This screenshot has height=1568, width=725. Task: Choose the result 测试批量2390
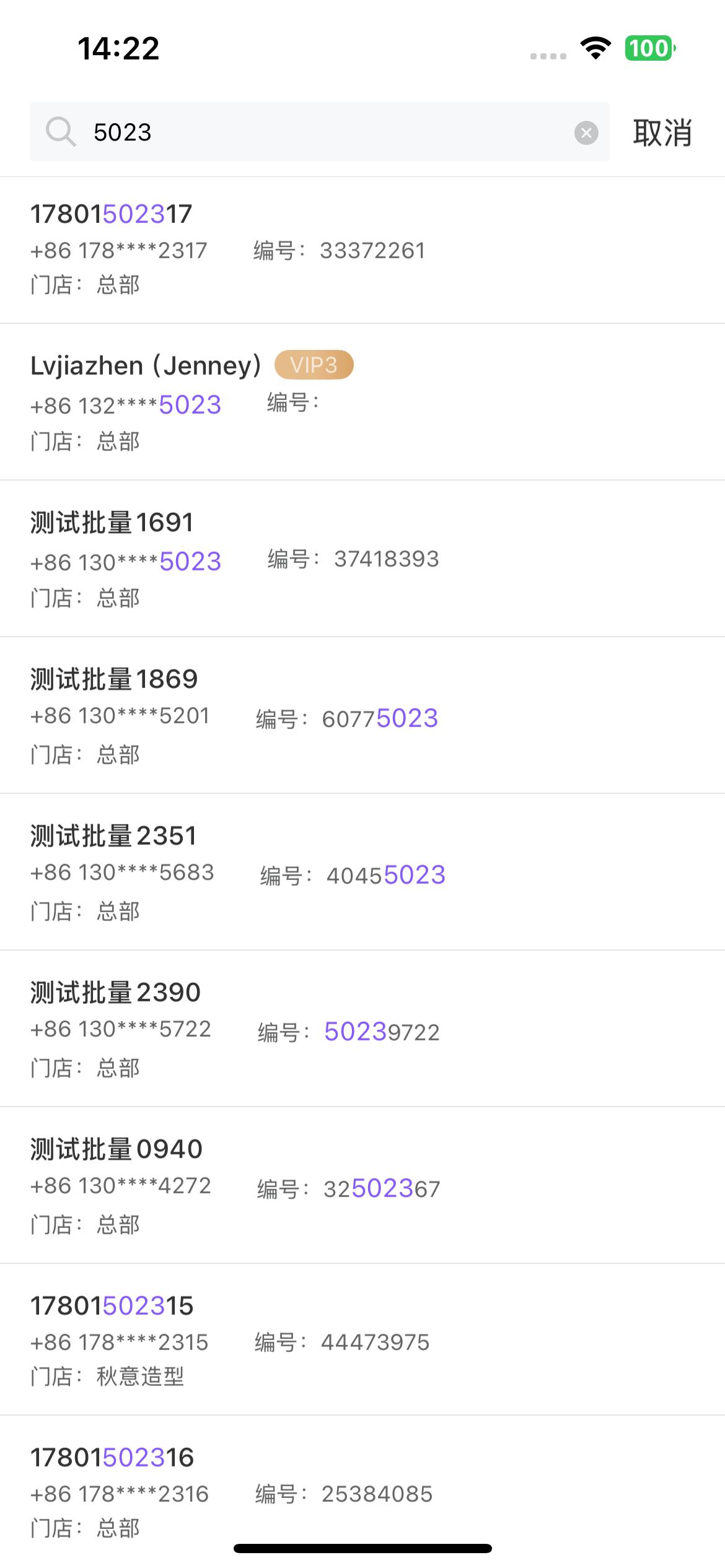coord(362,1029)
